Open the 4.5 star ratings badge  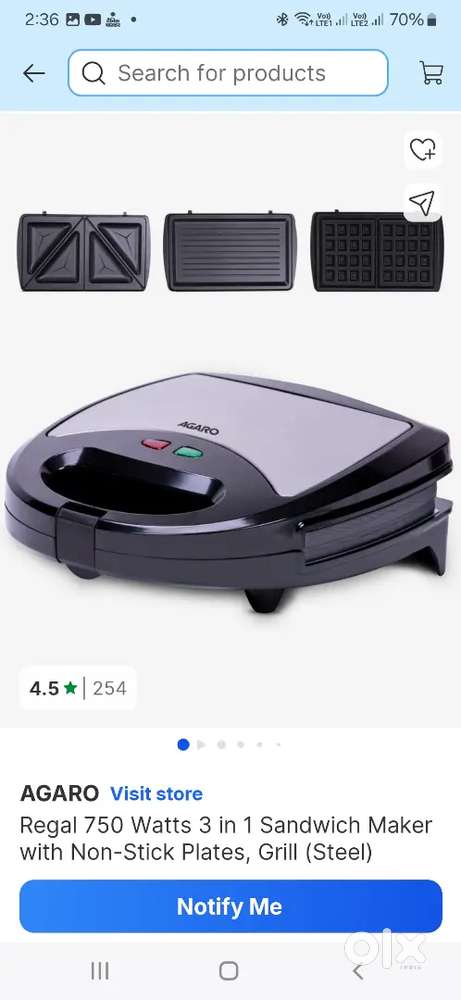tap(78, 688)
